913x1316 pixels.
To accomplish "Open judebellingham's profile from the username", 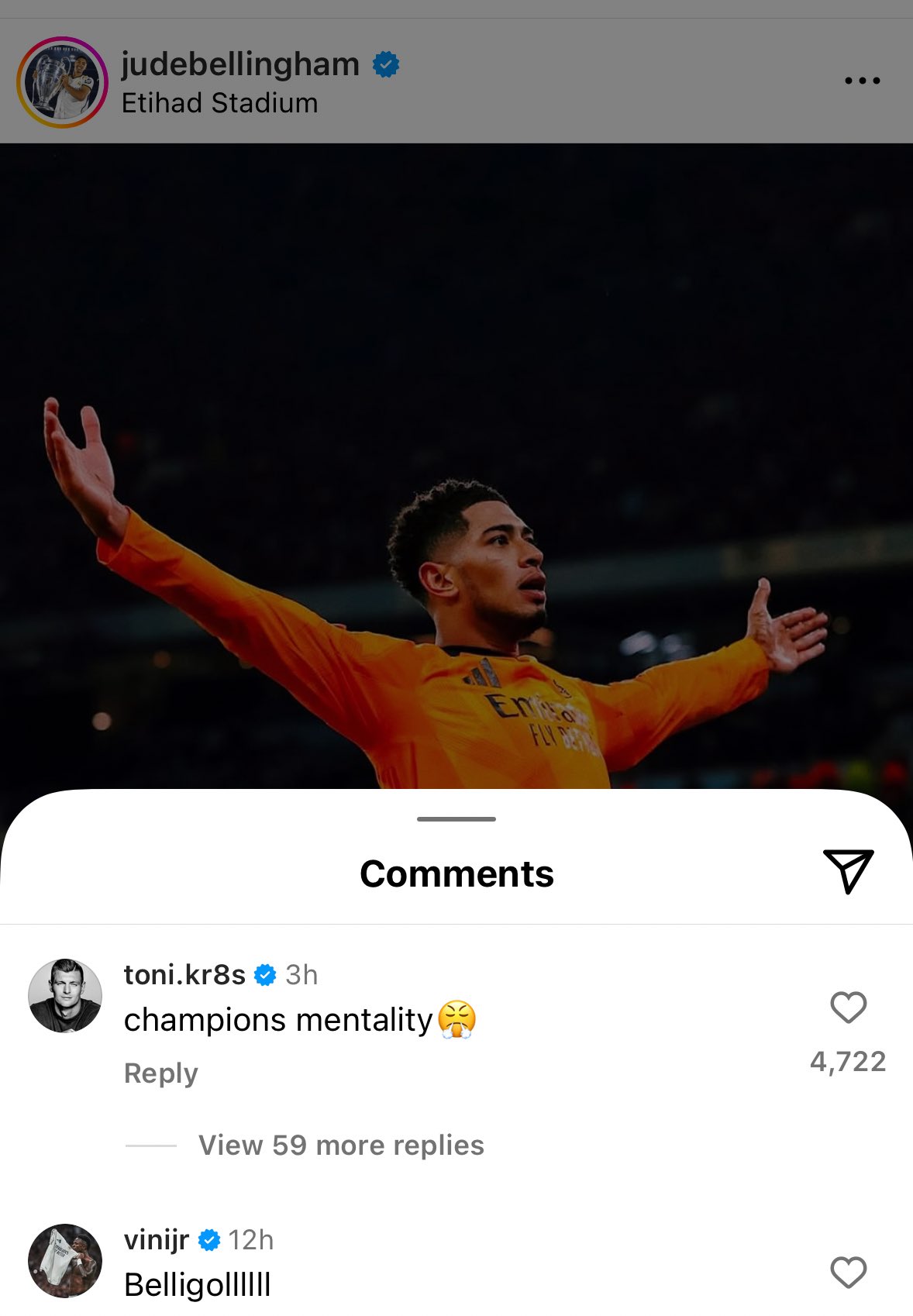I will pos(240,64).
